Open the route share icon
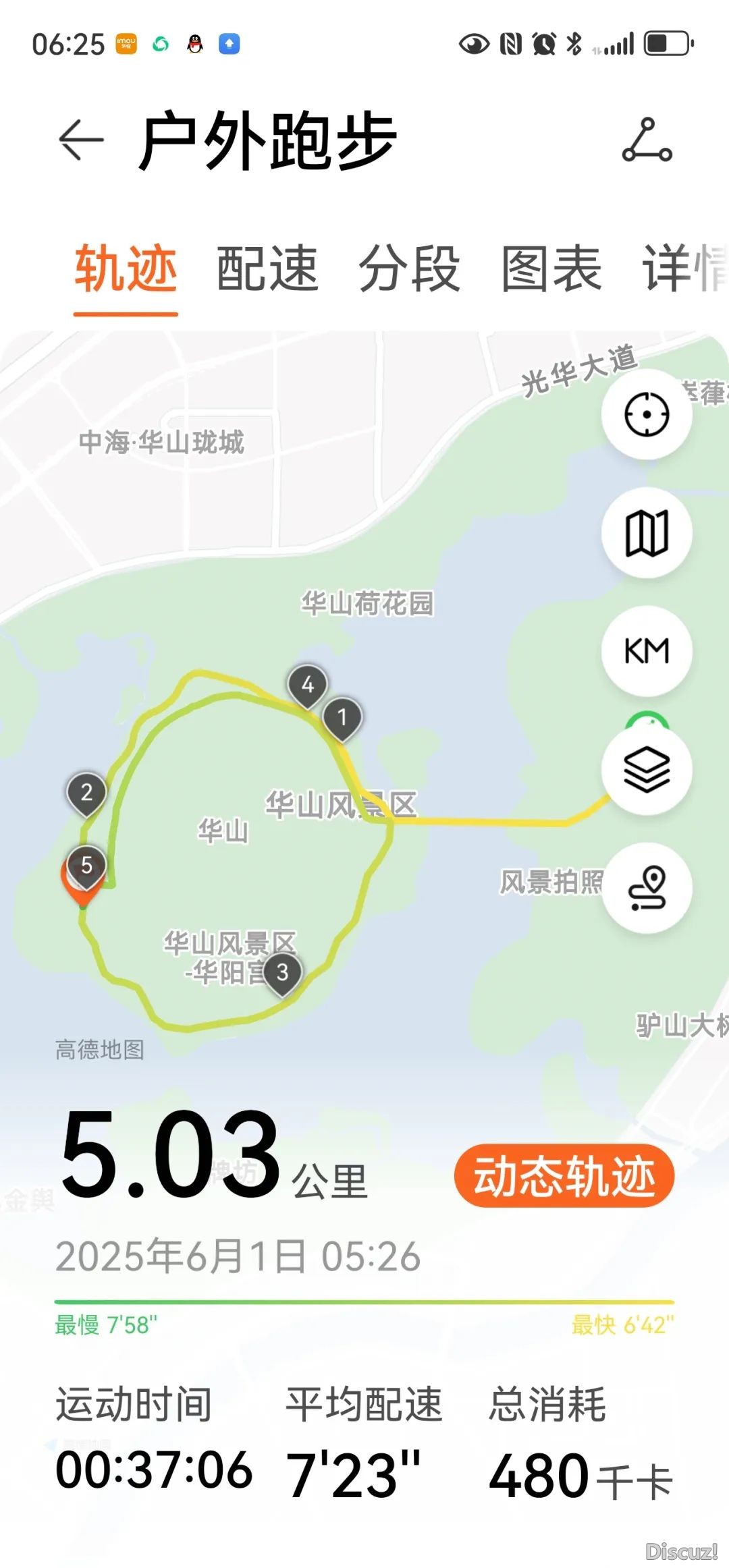 pos(647,140)
